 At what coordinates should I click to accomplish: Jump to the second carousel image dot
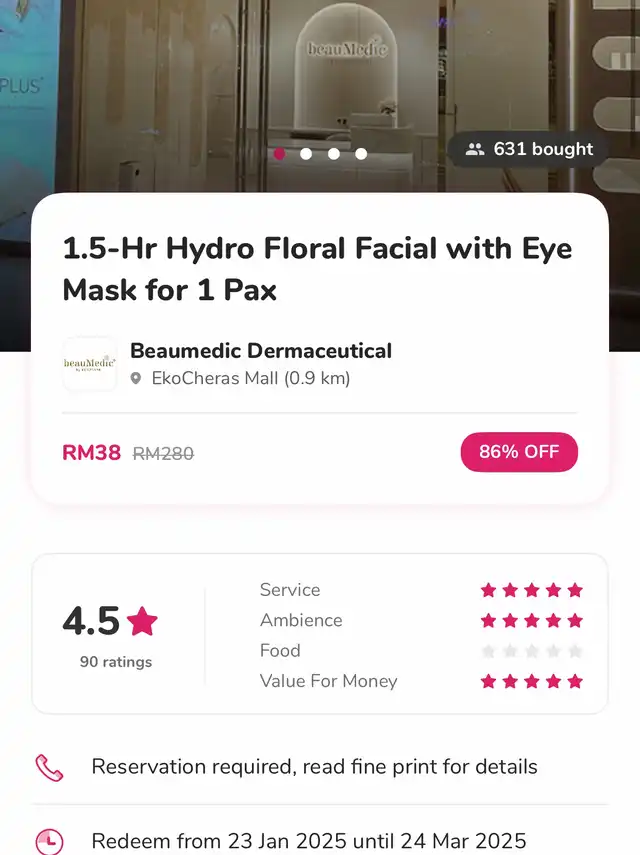306,154
